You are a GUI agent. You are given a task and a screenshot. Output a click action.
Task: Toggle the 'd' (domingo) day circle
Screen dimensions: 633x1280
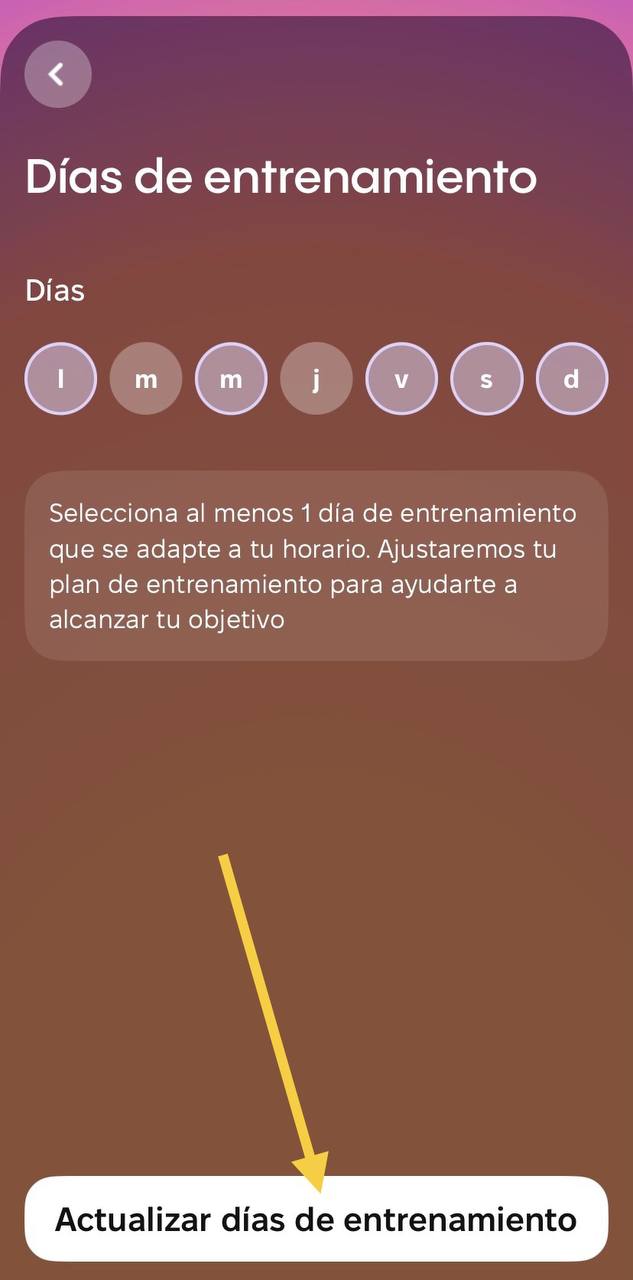click(x=572, y=379)
